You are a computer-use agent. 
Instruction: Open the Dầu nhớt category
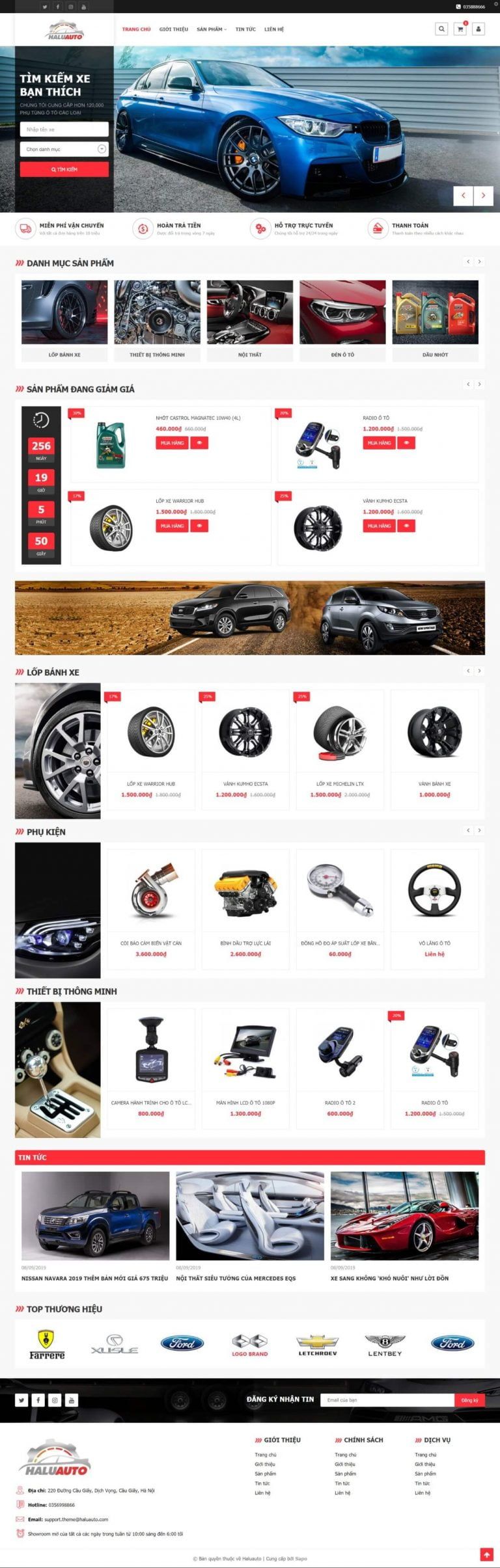click(x=435, y=355)
